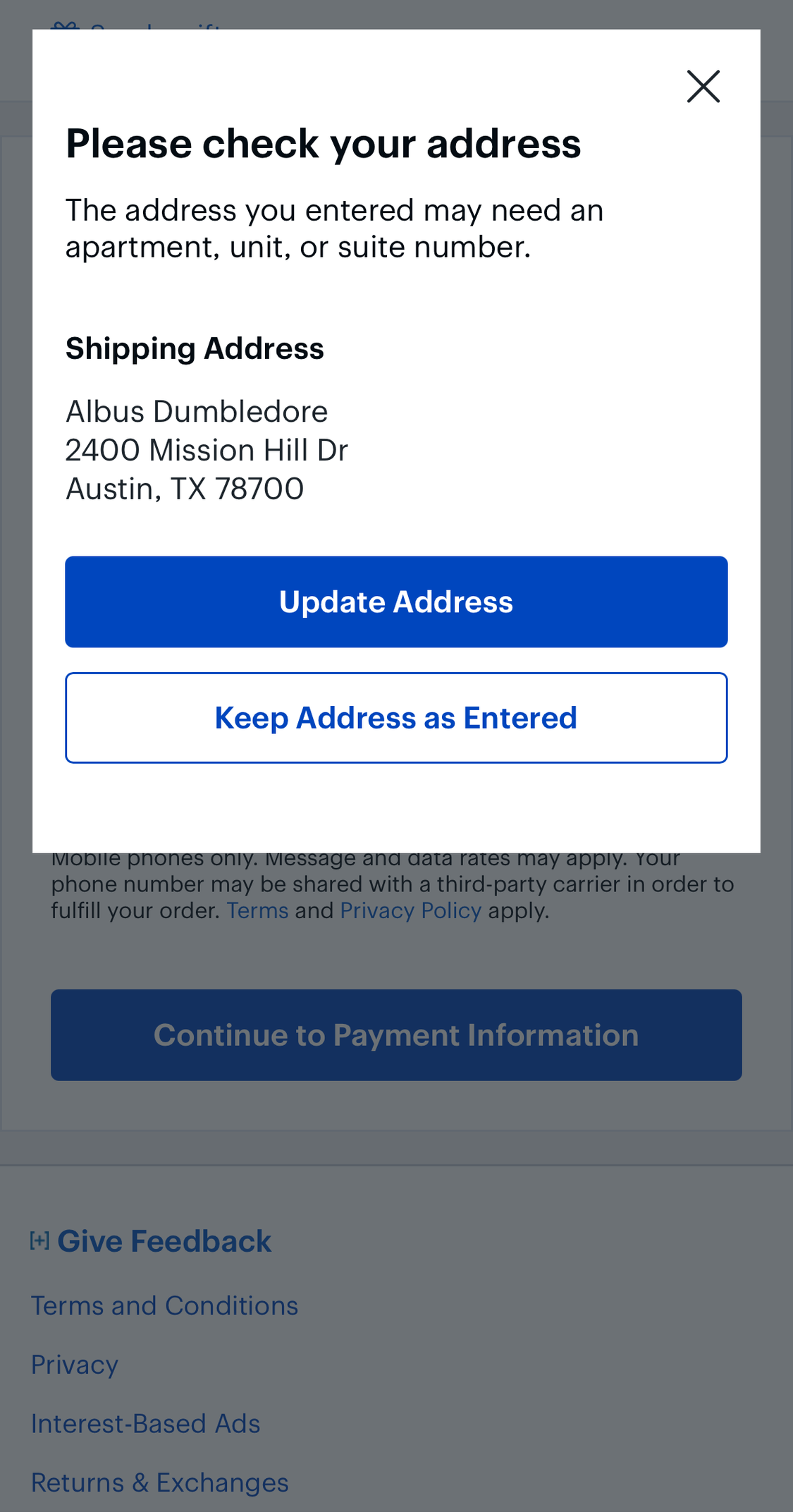793x1512 pixels.
Task: Open the Returns & Exchanges page
Action: click(160, 1482)
